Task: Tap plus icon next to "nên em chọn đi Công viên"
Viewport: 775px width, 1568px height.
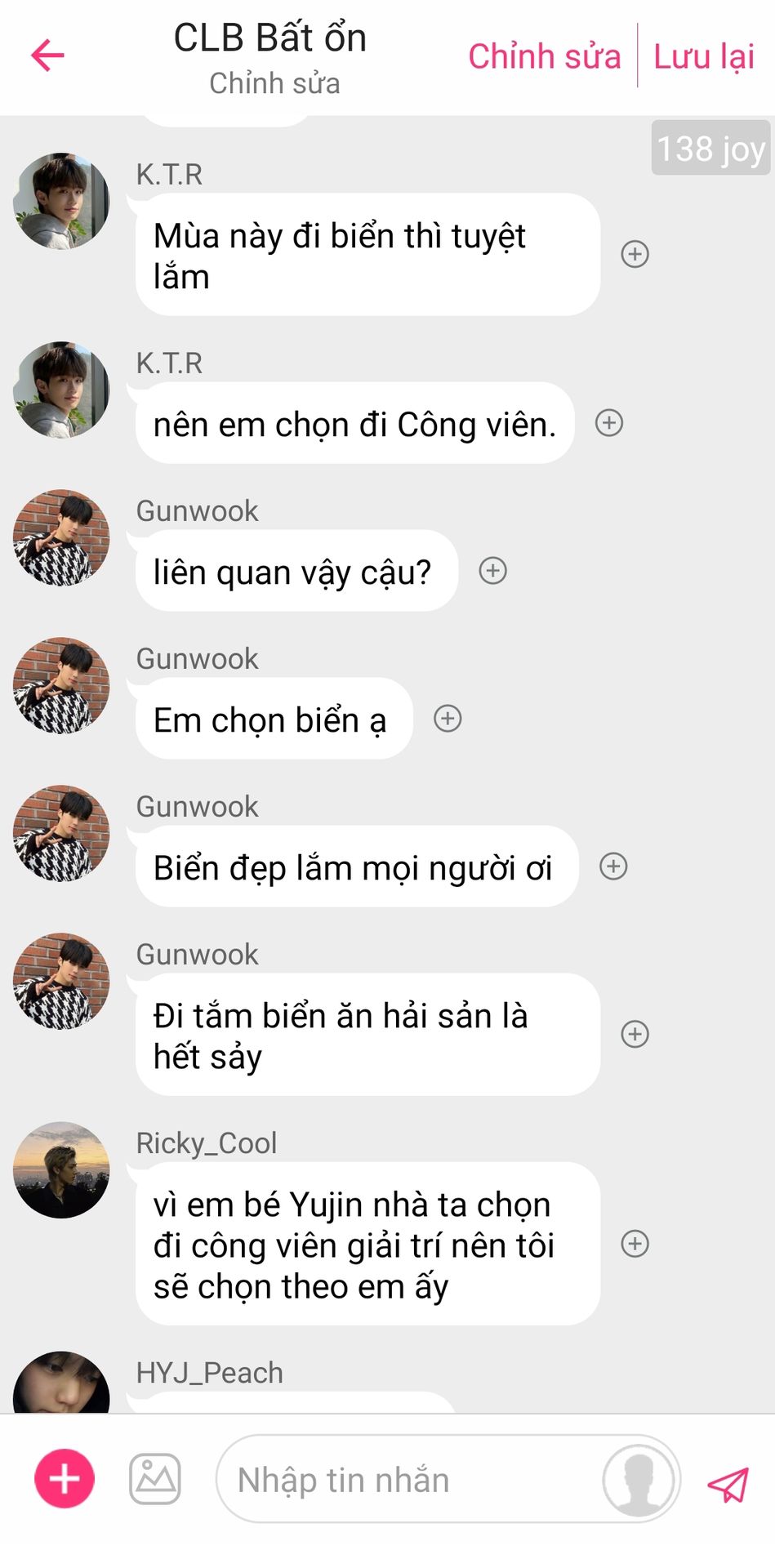Action: (608, 423)
